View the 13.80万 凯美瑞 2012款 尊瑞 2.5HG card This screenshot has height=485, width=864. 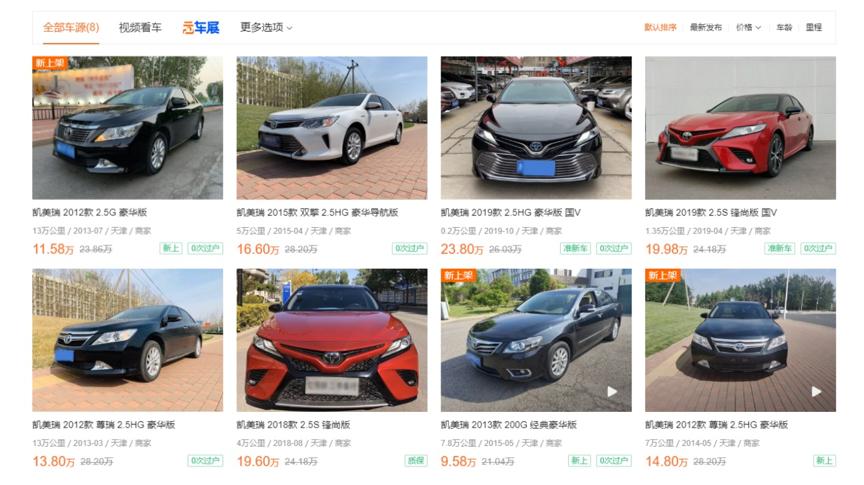127,340
